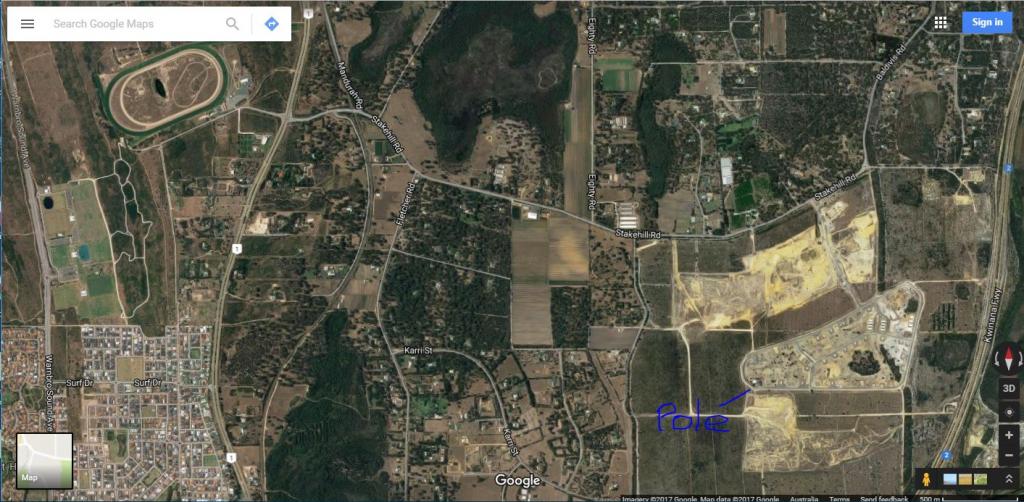Open directions
This screenshot has height=502, width=1024.
(x=271, y=24)
